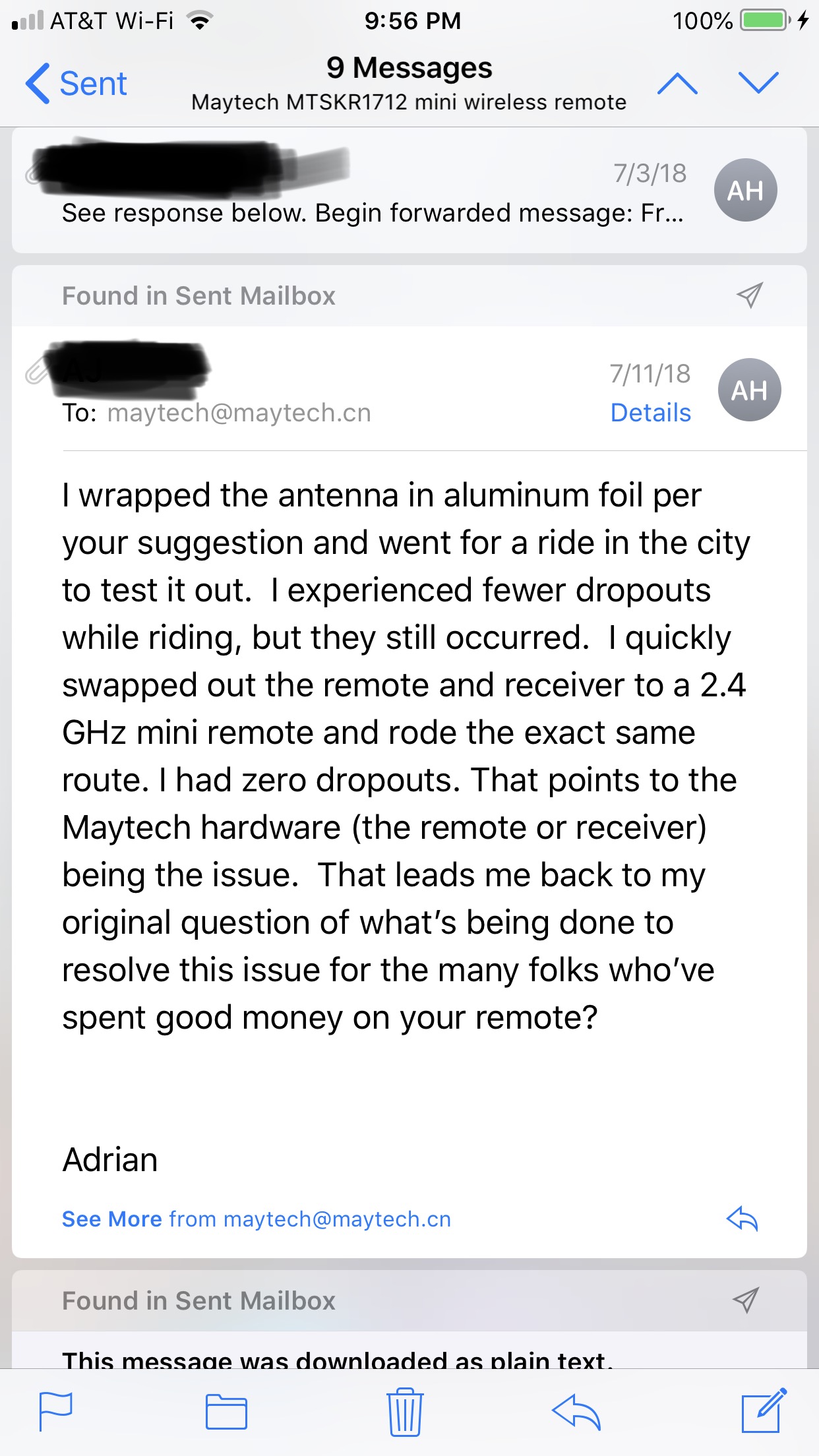Screen dimensions: 819x1456
Task: Tap See More from maytech@maytech.cn
Action: click(256, 1219)
